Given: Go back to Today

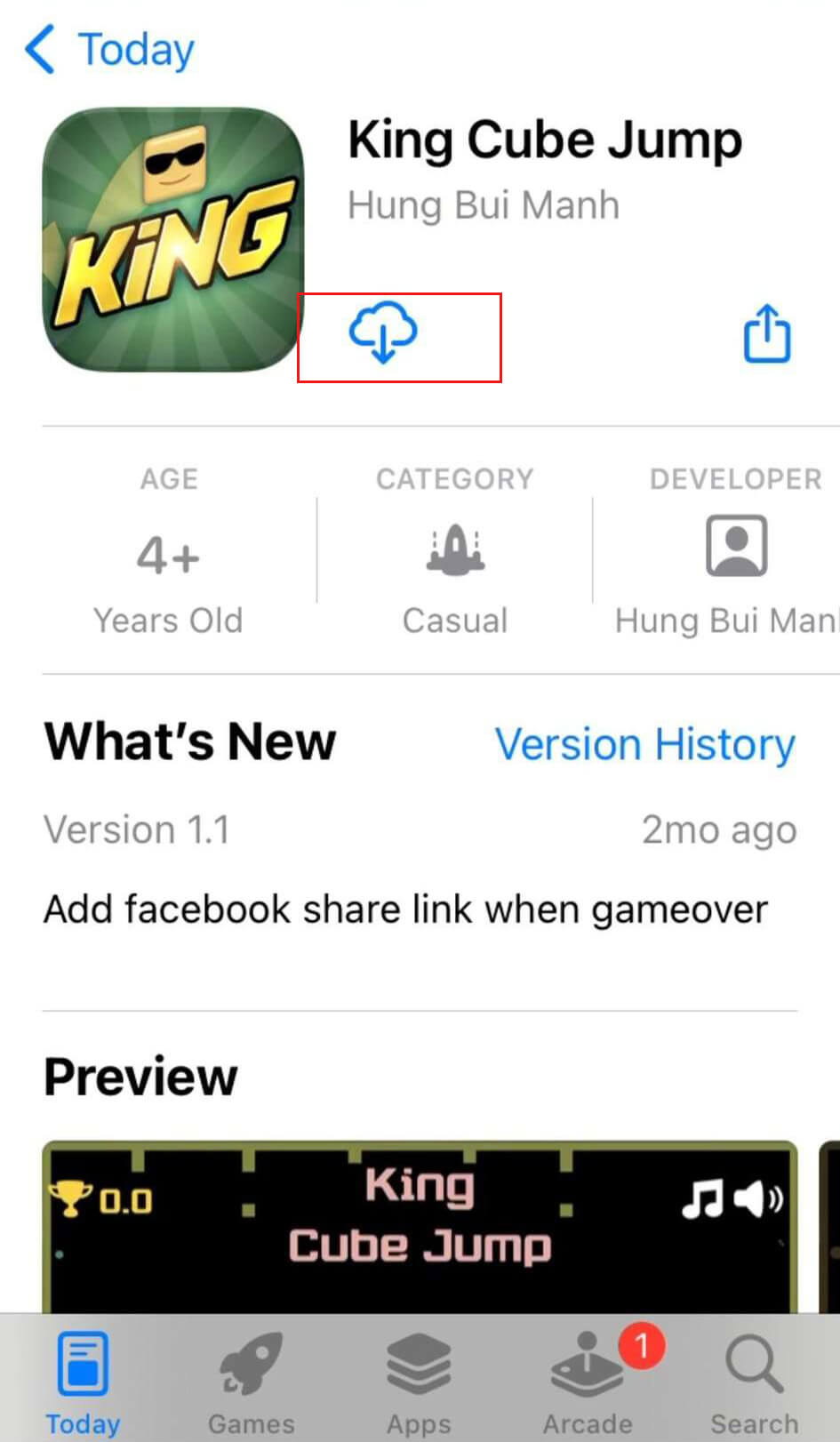Looking at the screenshot, I should (109, 50).
